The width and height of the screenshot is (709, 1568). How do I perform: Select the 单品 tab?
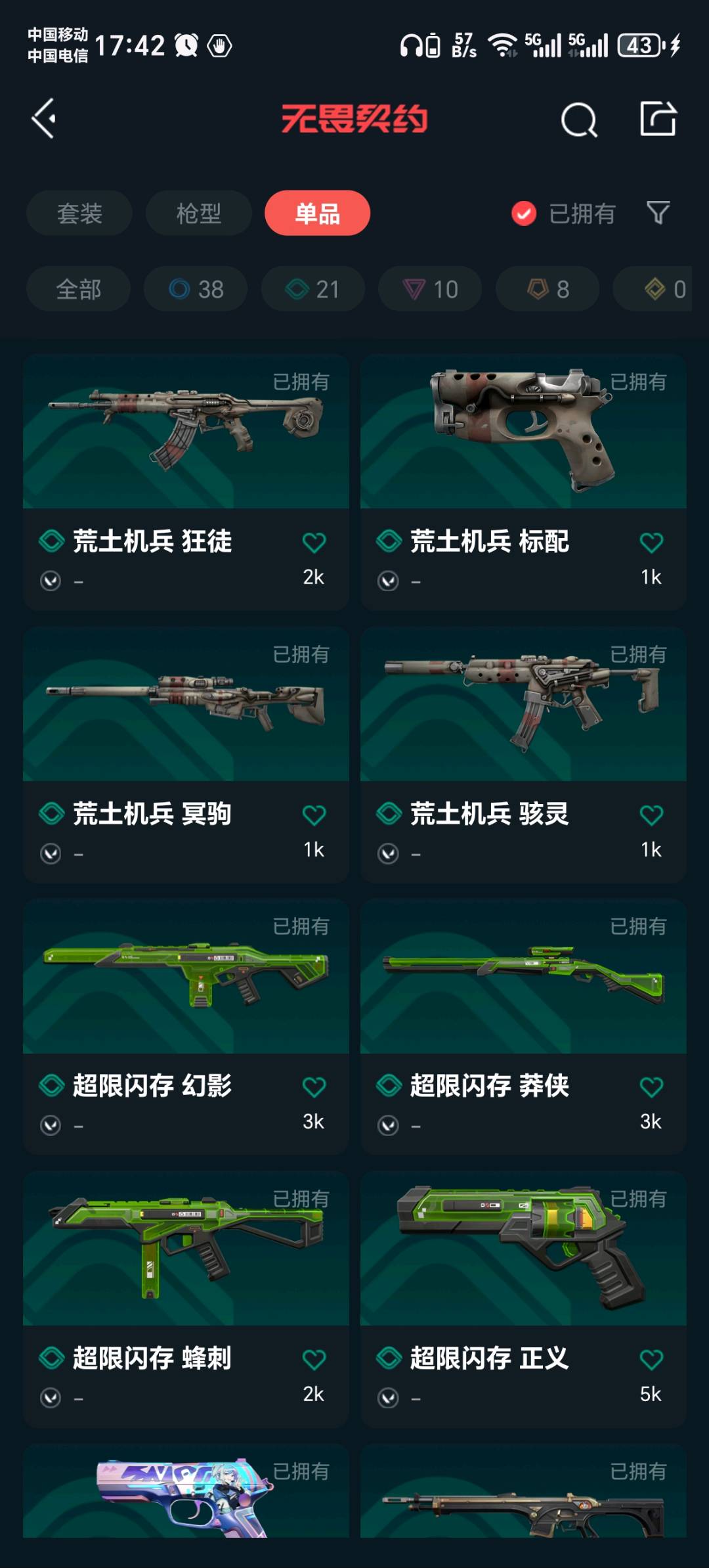click(317, 213)
